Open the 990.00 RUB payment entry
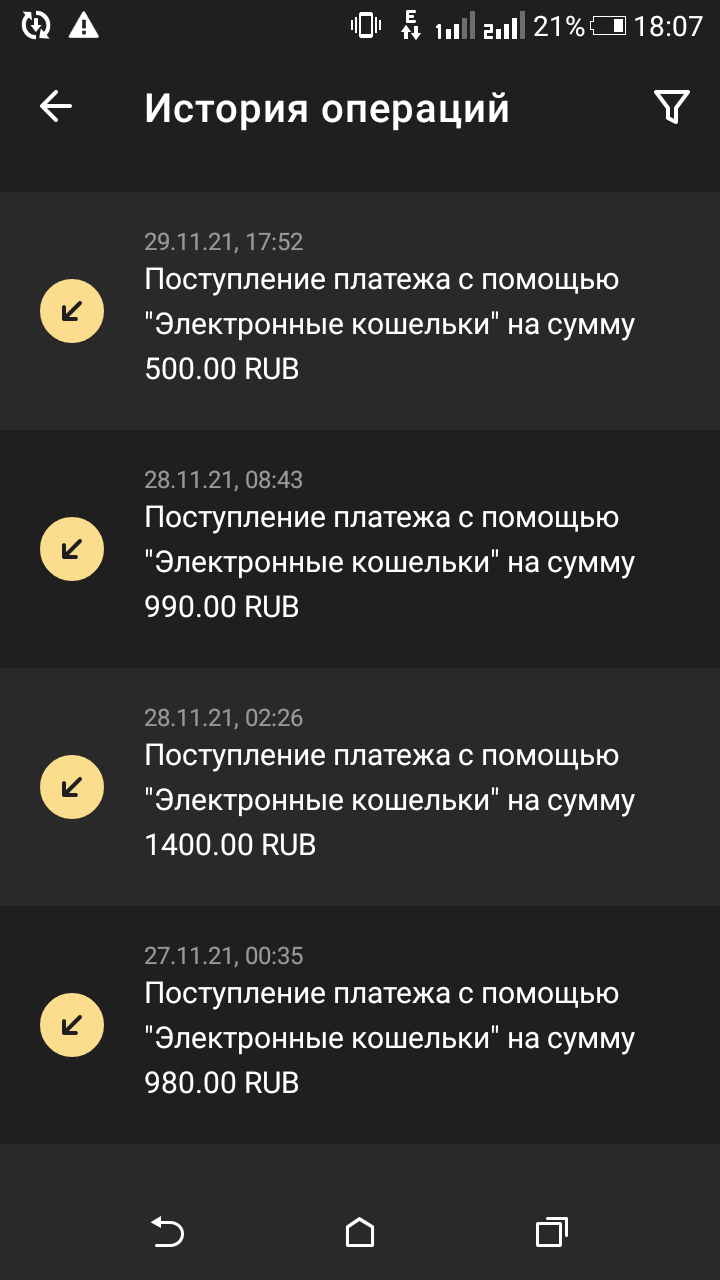Viewport: 720px width, 1280px height. pos(360,549)
